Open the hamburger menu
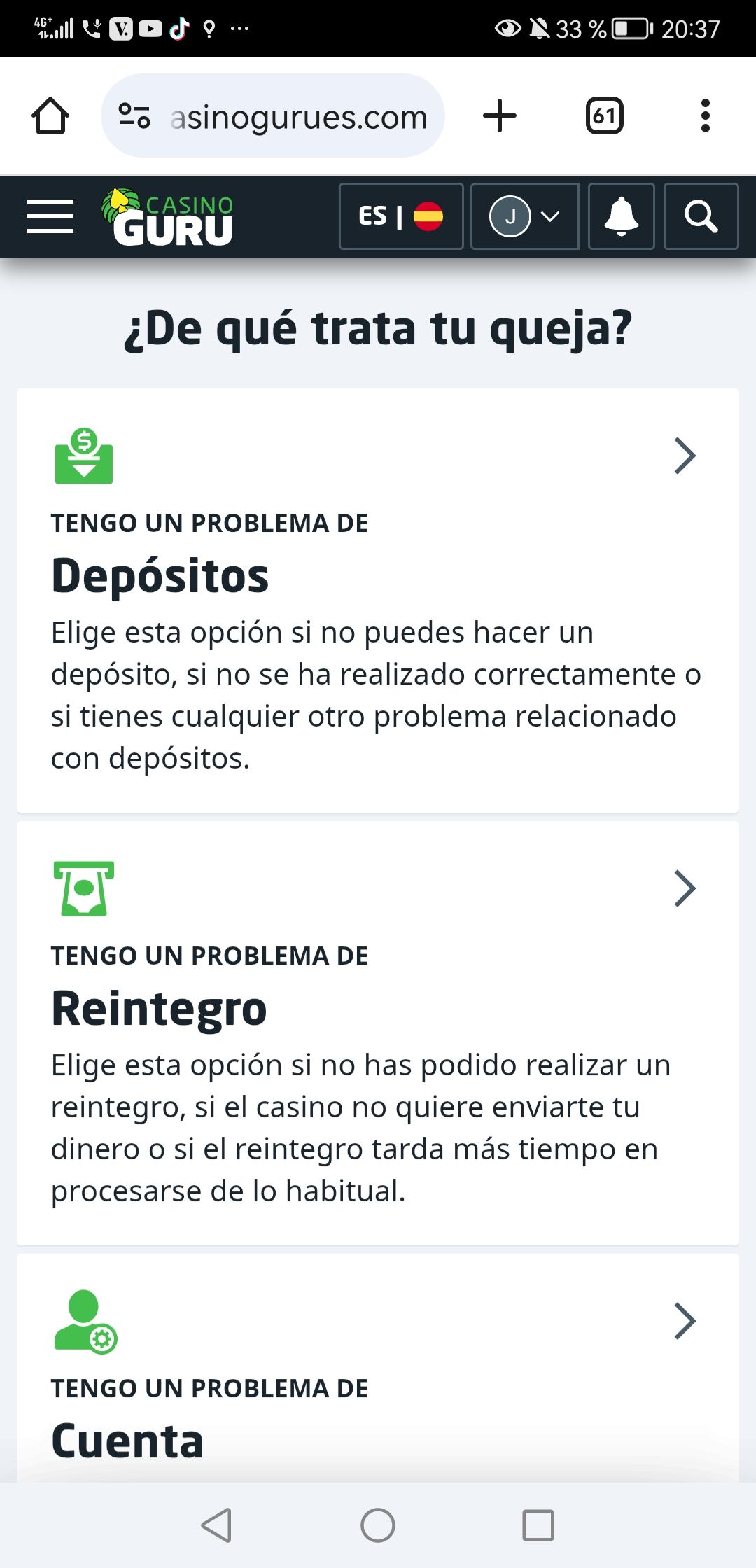The image size is (756, 1568). pos(50,216)
